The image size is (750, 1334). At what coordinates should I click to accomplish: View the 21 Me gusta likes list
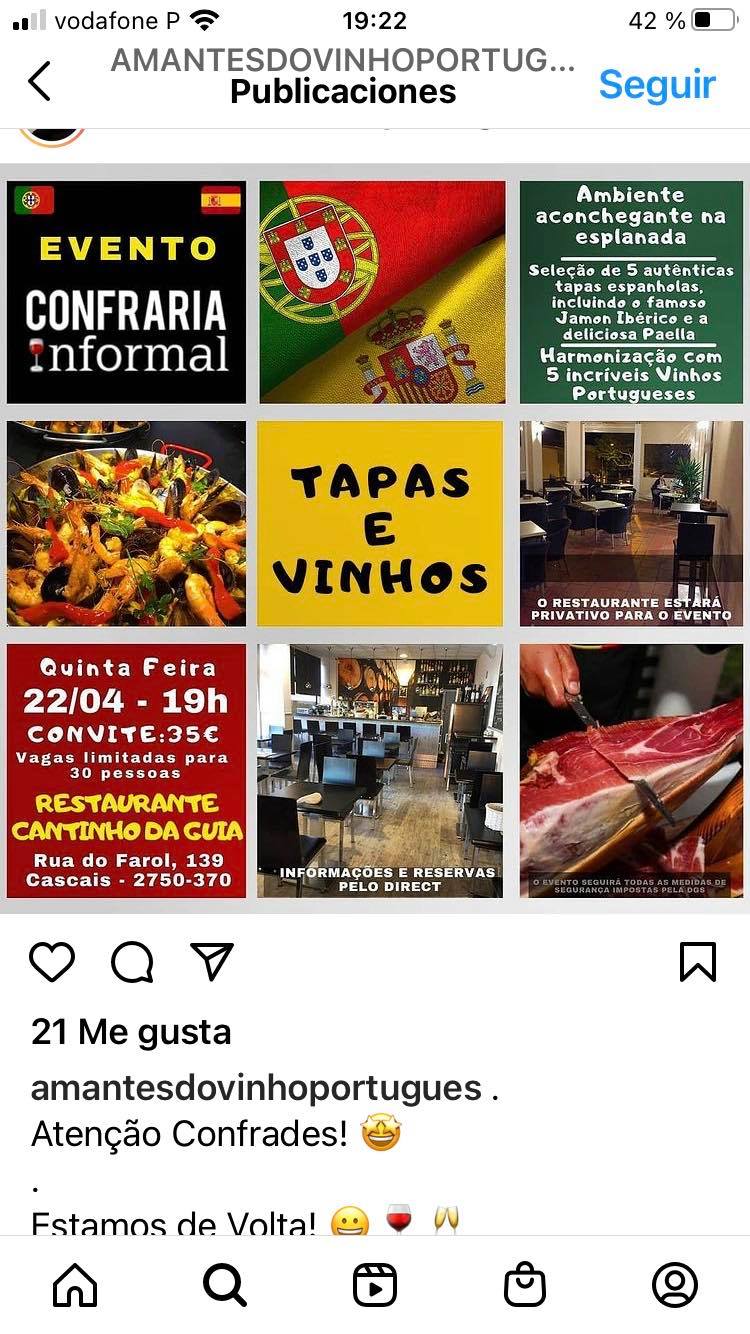[x=131, y=1032]
